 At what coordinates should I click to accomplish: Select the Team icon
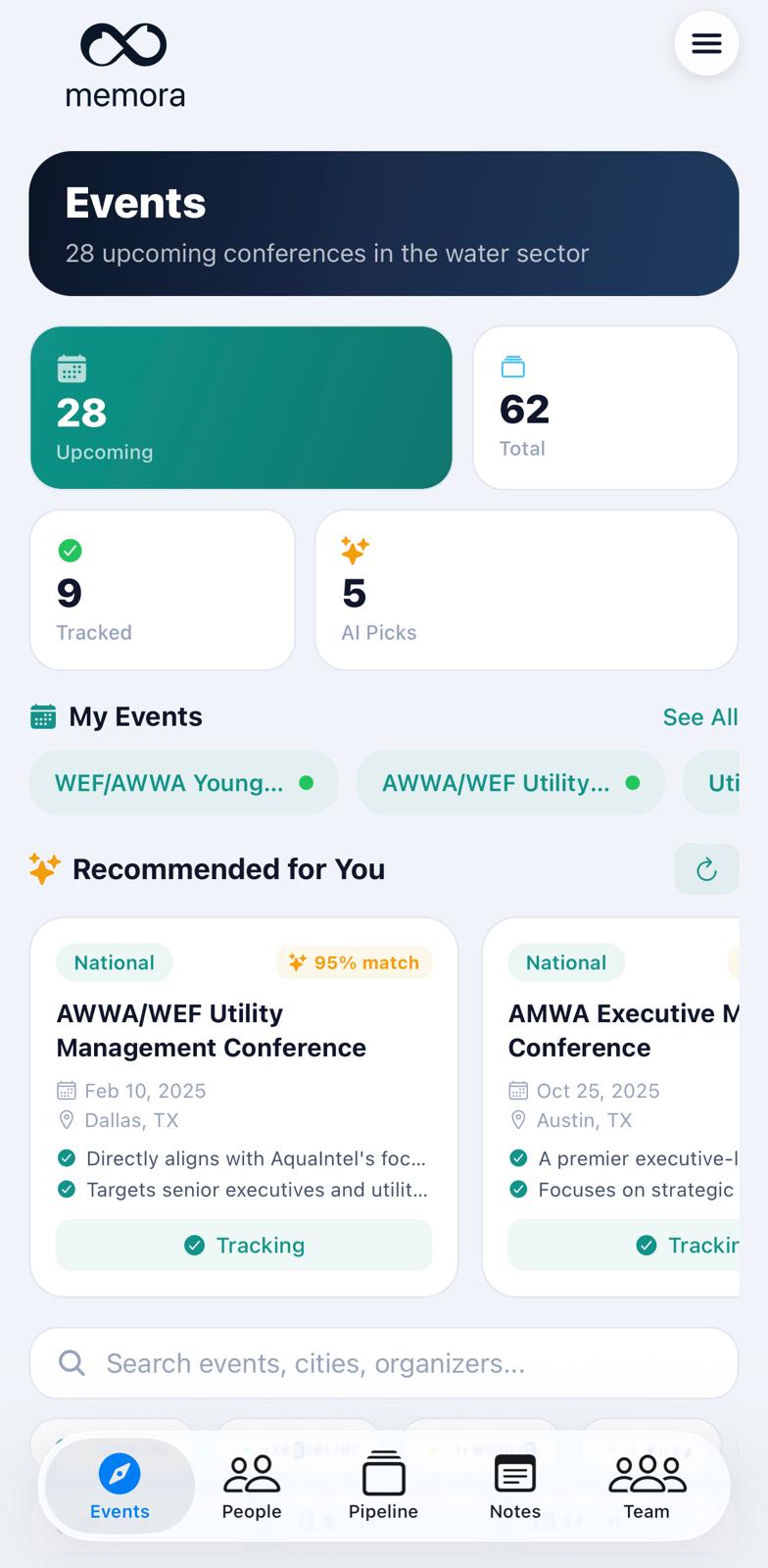pyautogui.click(x=646, y=1472)
